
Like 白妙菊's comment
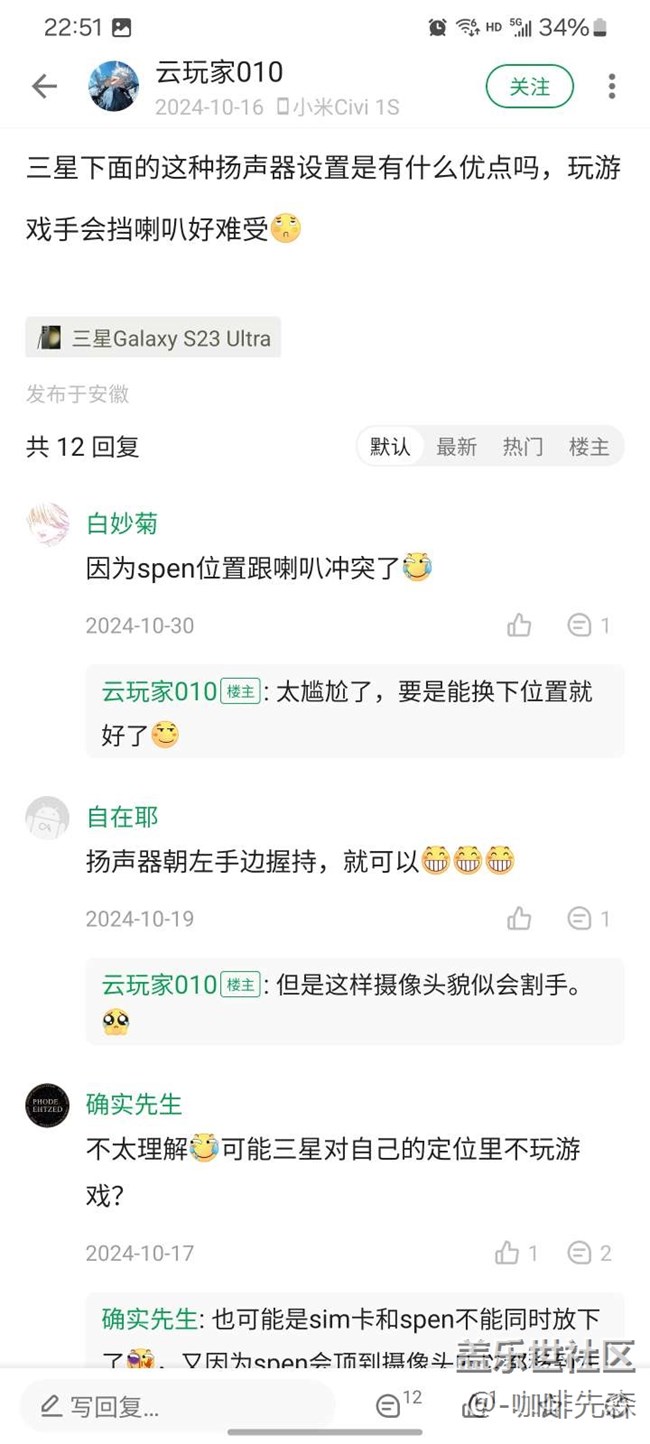coord(519,626)
